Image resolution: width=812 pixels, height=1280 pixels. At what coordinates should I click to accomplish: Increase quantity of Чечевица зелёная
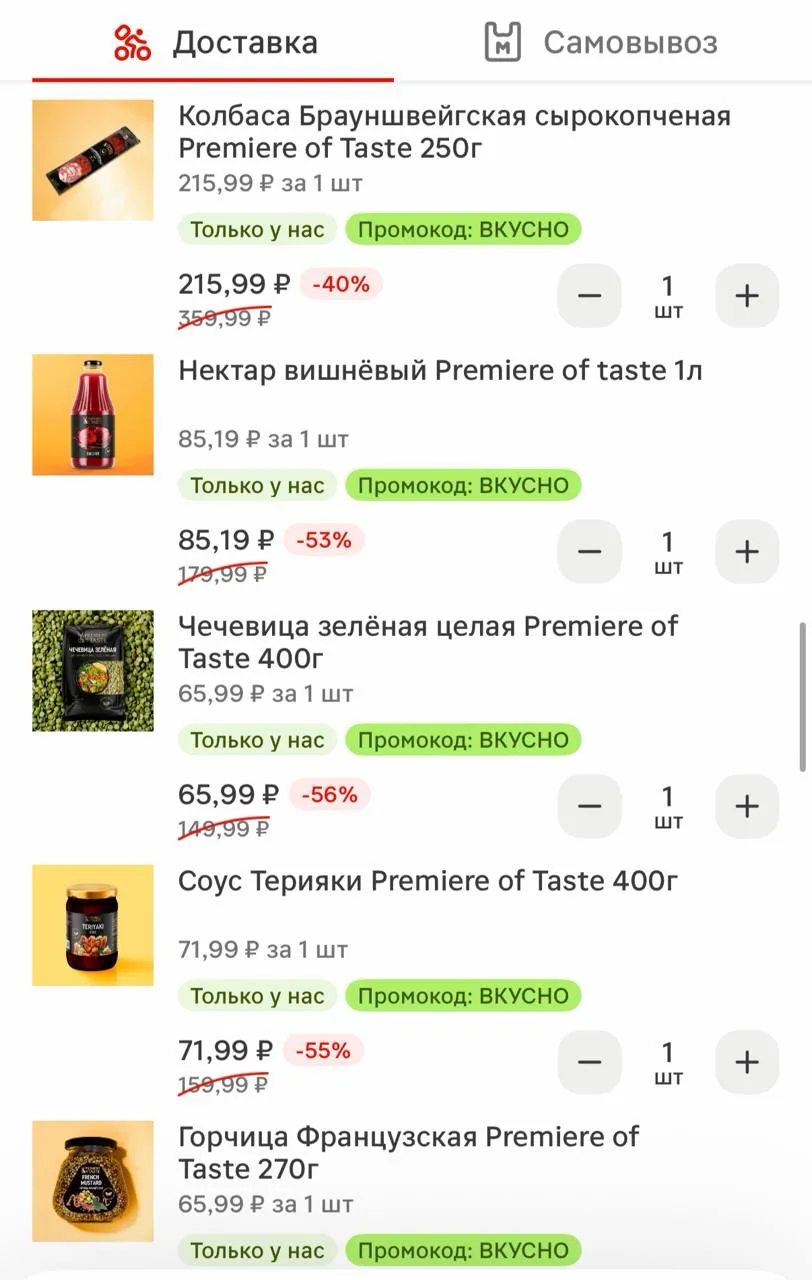pos(747,806)
